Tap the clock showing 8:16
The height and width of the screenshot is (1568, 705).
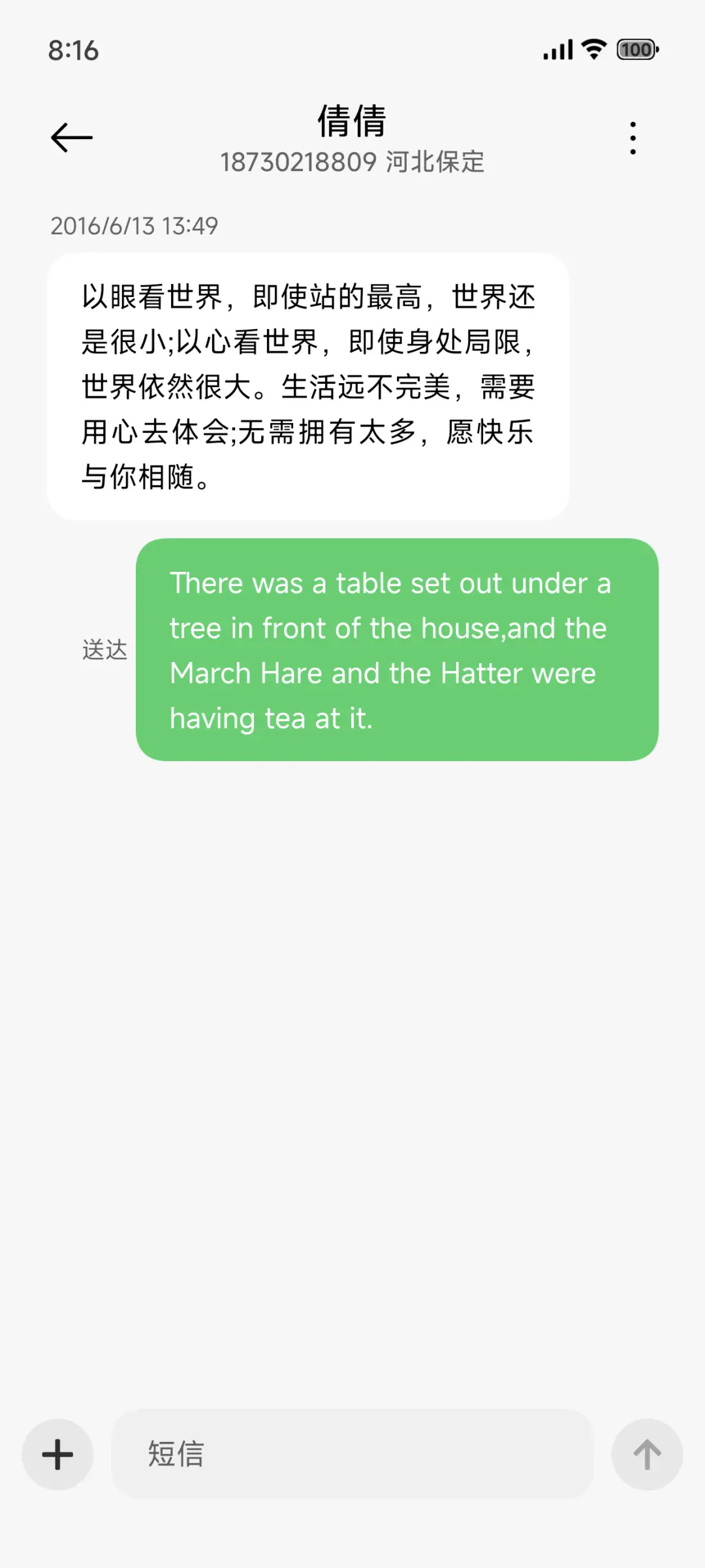click(x=74, y=50)
